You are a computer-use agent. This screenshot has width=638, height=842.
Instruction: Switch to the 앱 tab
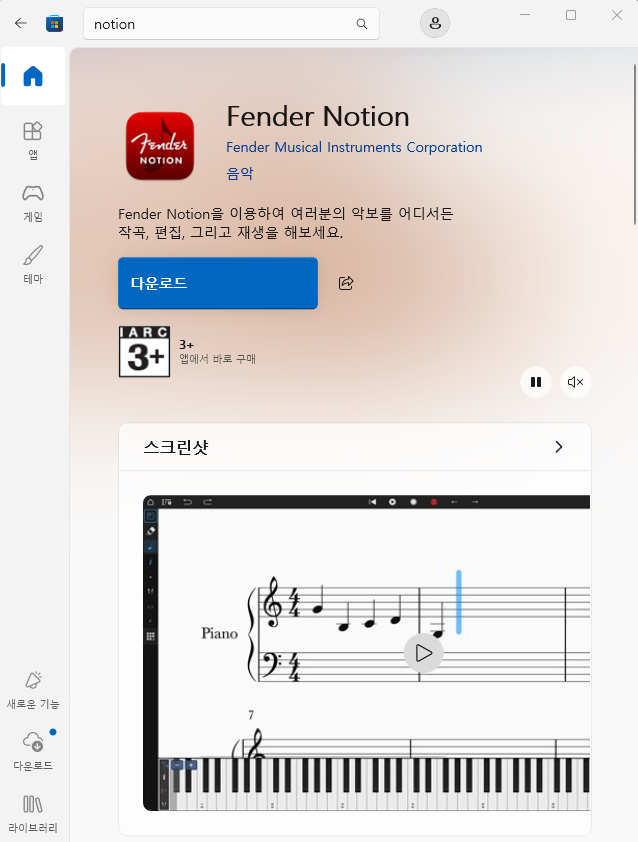[x=33, y=140]
